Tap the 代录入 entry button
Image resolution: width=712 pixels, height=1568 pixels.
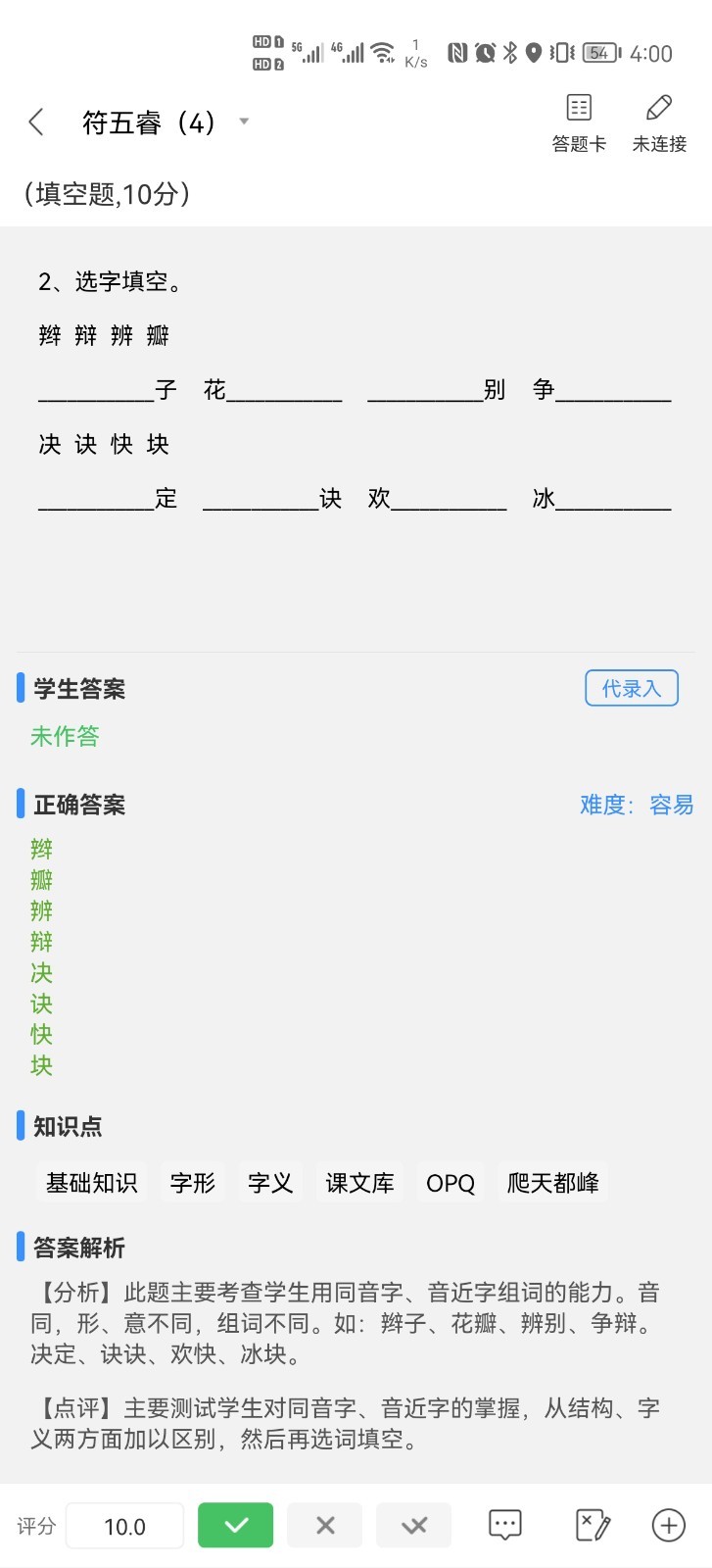click(631, 688)
